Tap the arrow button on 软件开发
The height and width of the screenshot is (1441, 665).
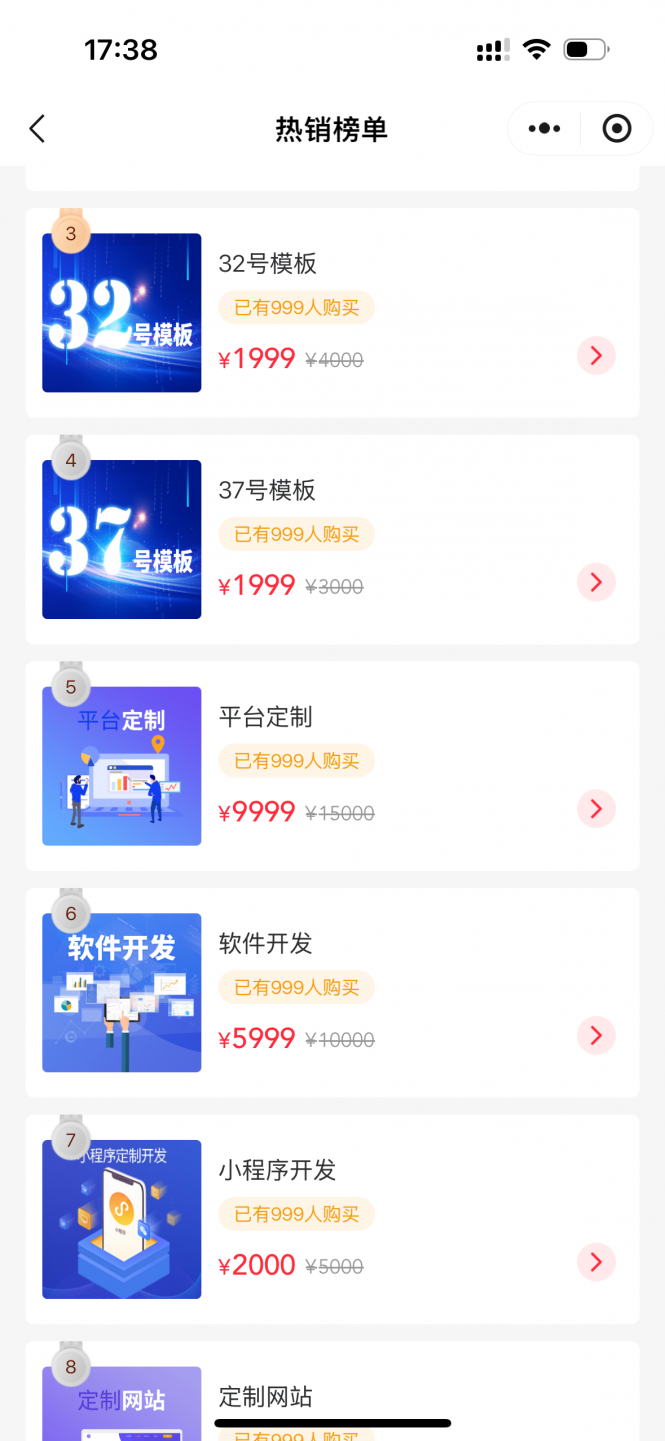click(x=596, y=1035)
